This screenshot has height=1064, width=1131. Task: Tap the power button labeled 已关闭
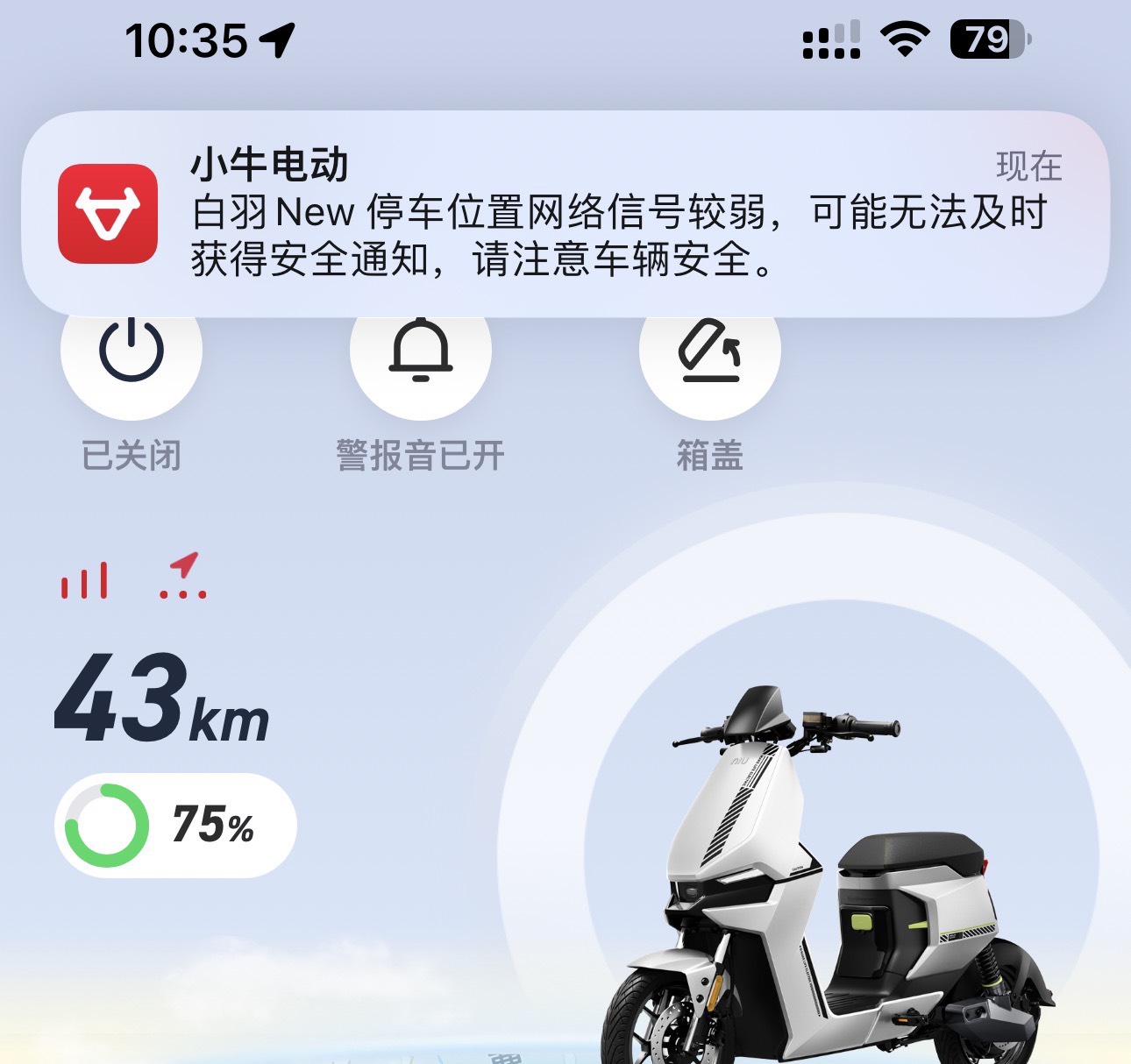click(132, 352)
